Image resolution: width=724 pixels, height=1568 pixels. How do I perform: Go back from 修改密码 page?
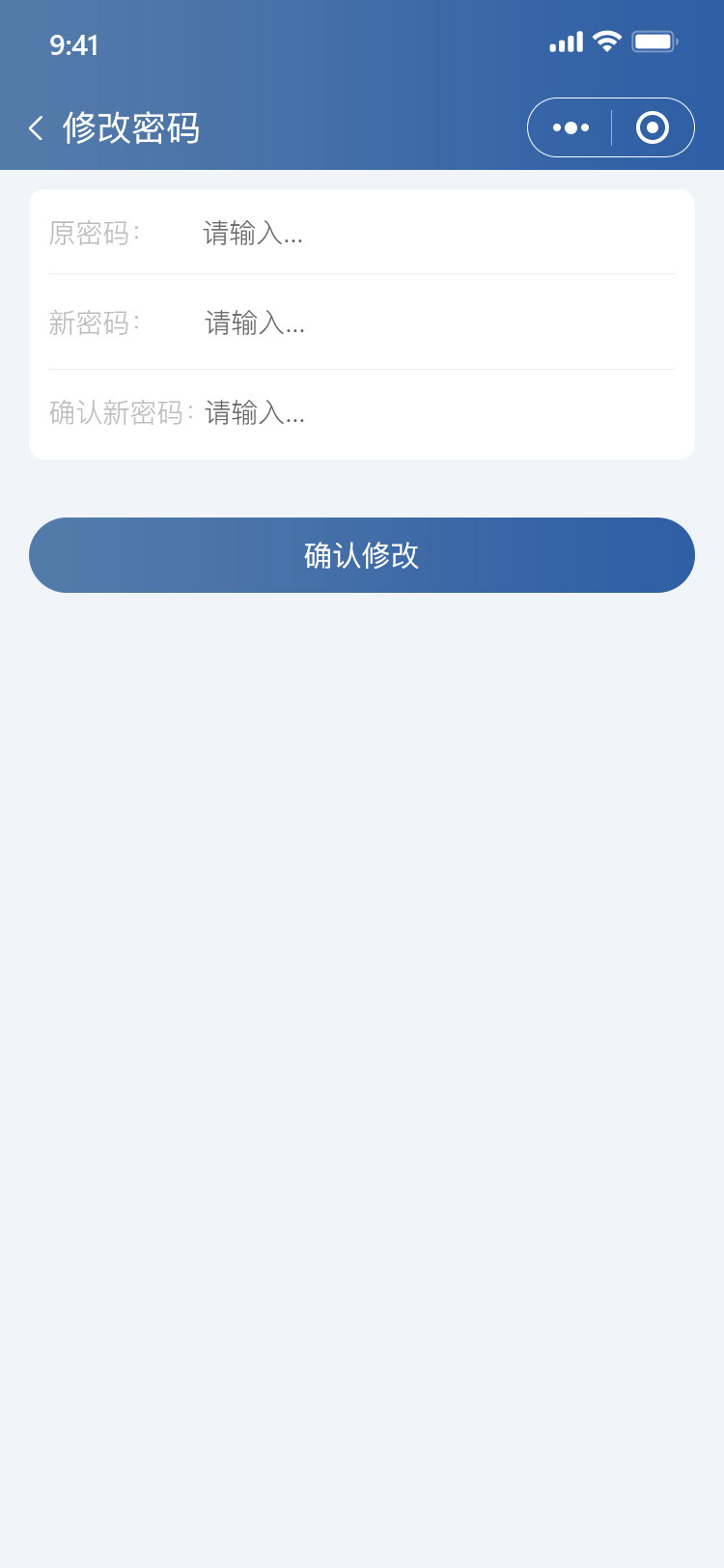[36, 127]
